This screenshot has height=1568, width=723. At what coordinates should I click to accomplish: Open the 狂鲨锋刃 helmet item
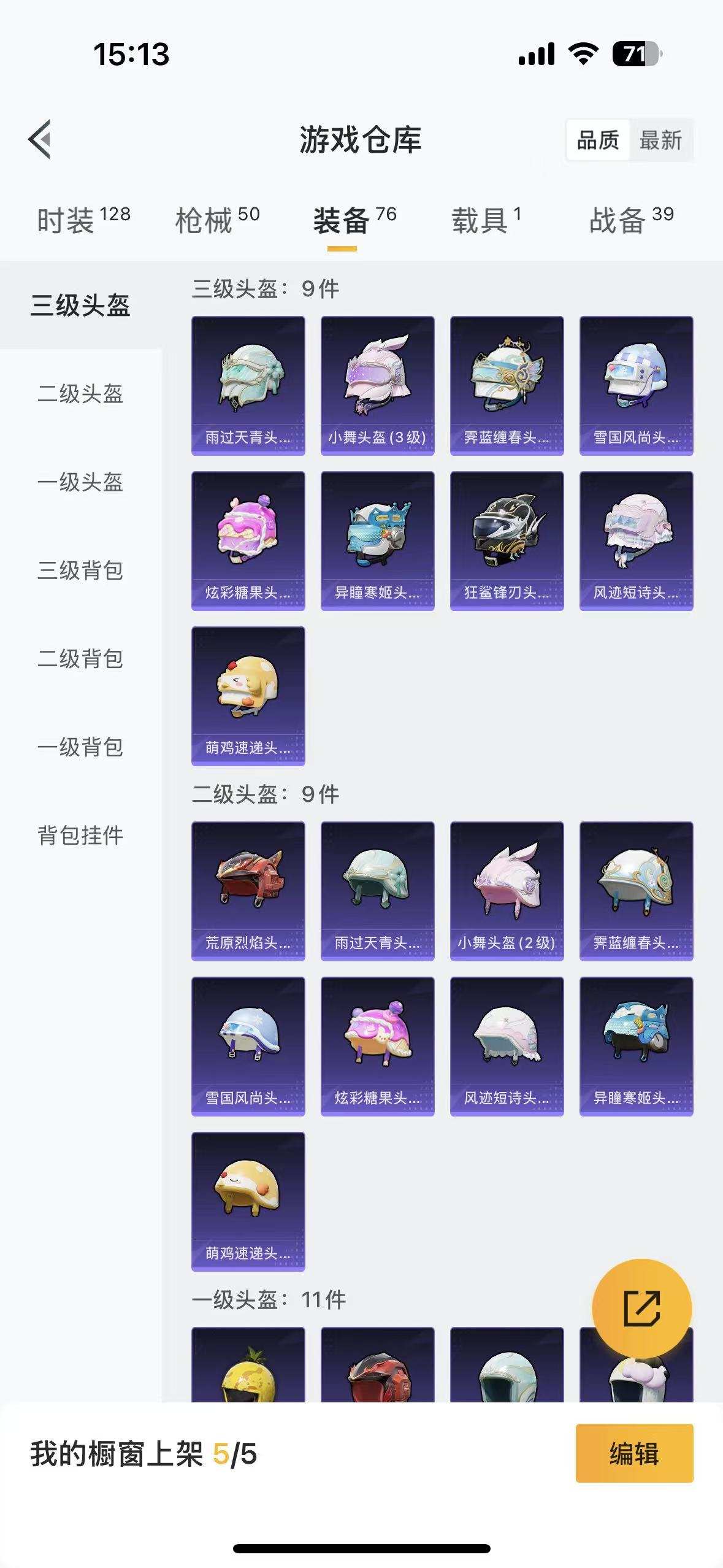click(x=505, y=540)
